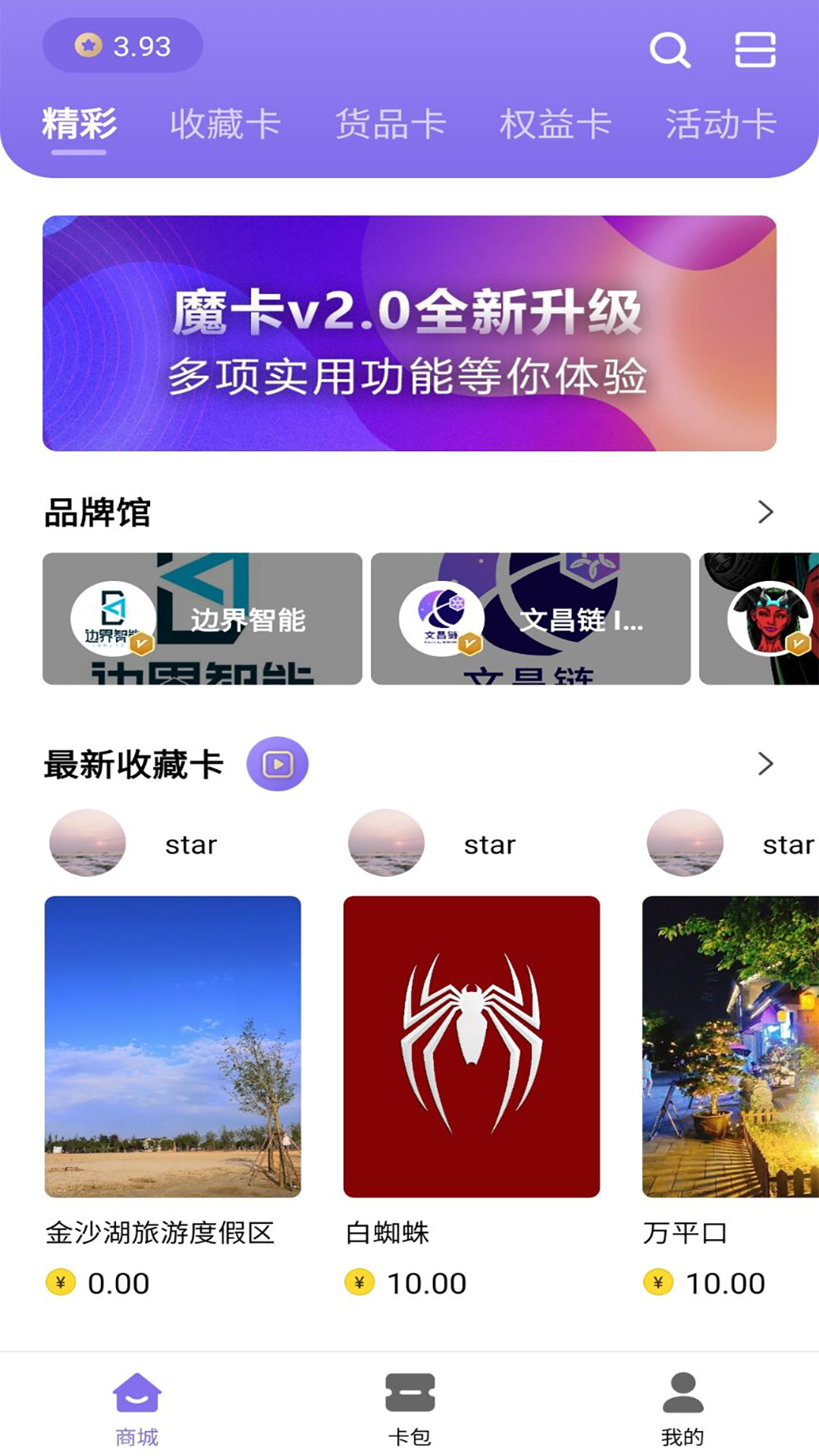Switch to the 货品卡 tab
Viewport: 819px width, 1456px height.
[391, 124]
